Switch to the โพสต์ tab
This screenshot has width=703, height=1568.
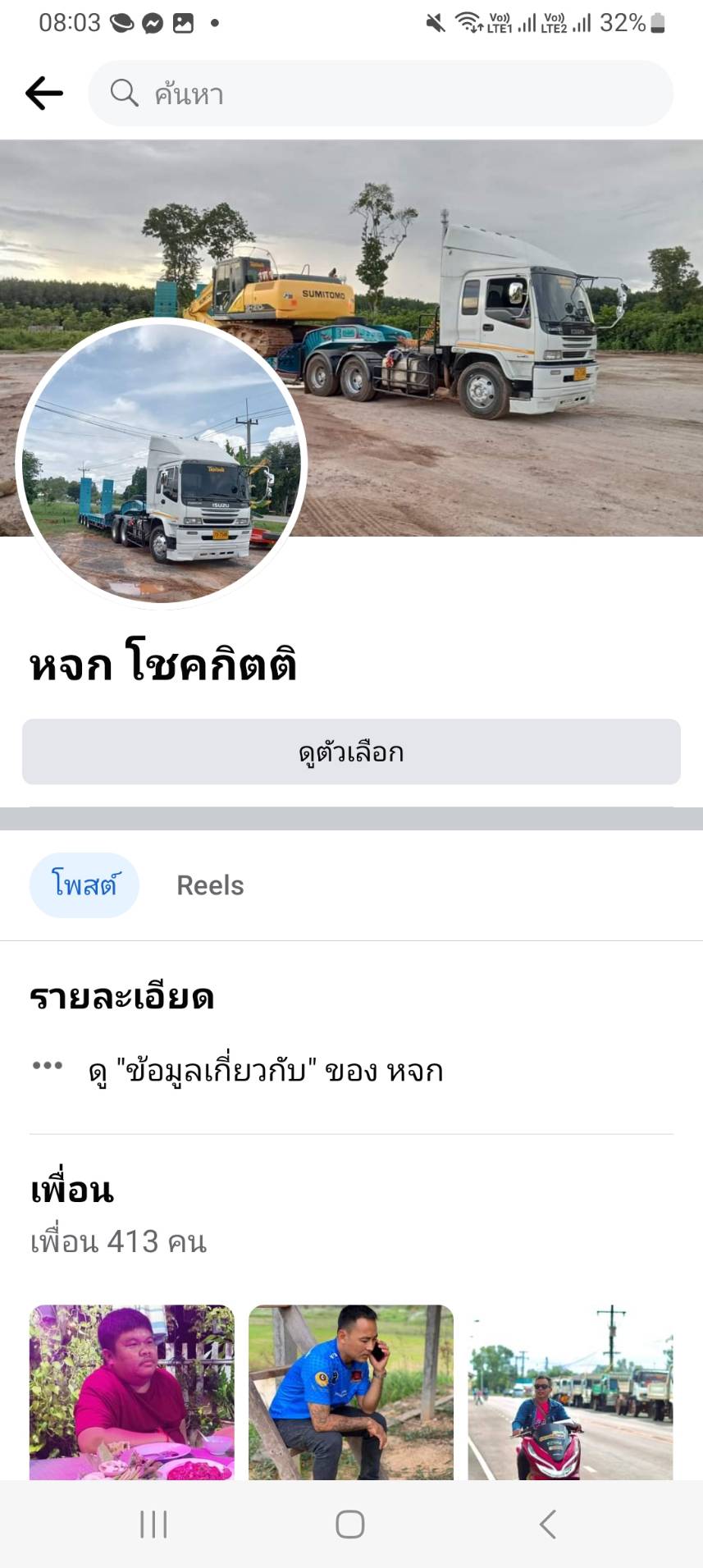[84, 885]
